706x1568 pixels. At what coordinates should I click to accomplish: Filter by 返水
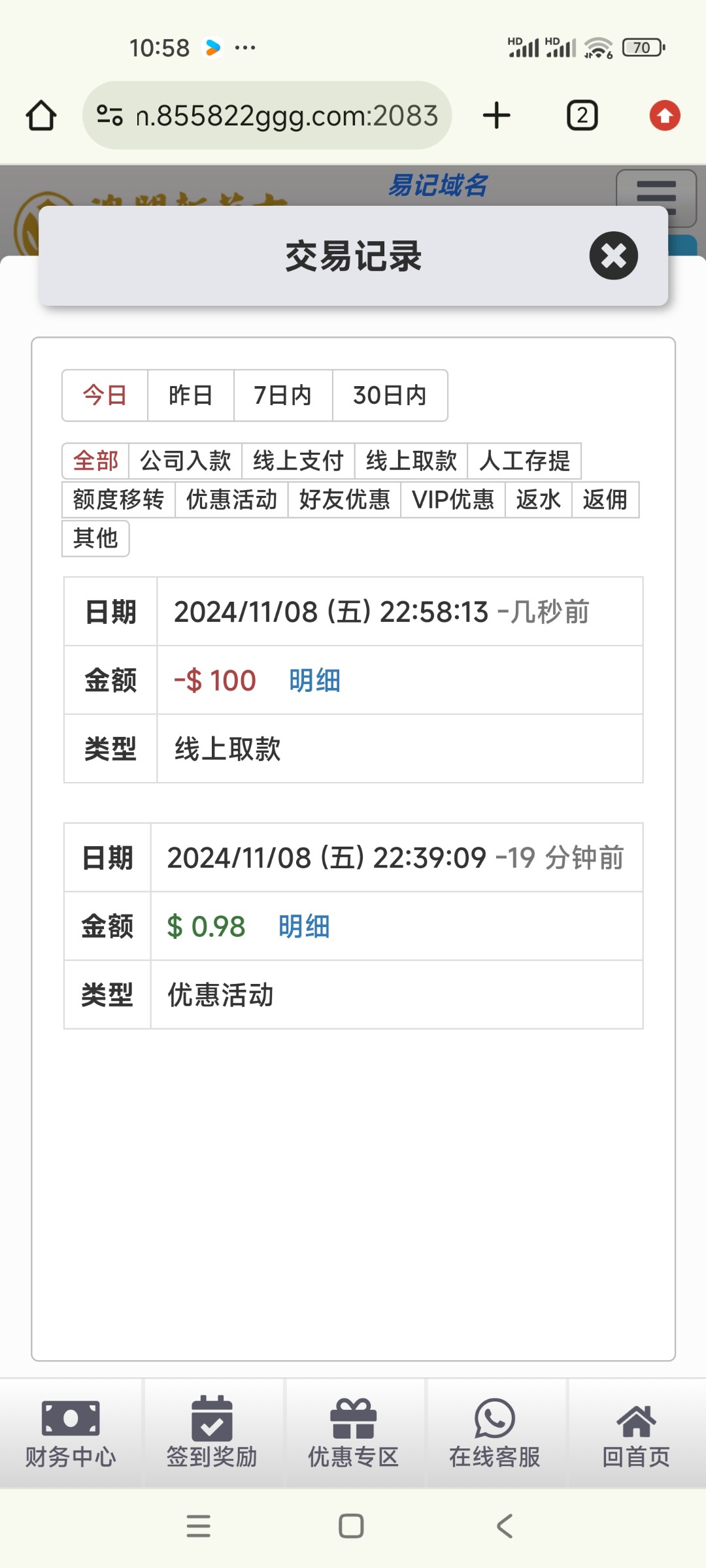539,500
